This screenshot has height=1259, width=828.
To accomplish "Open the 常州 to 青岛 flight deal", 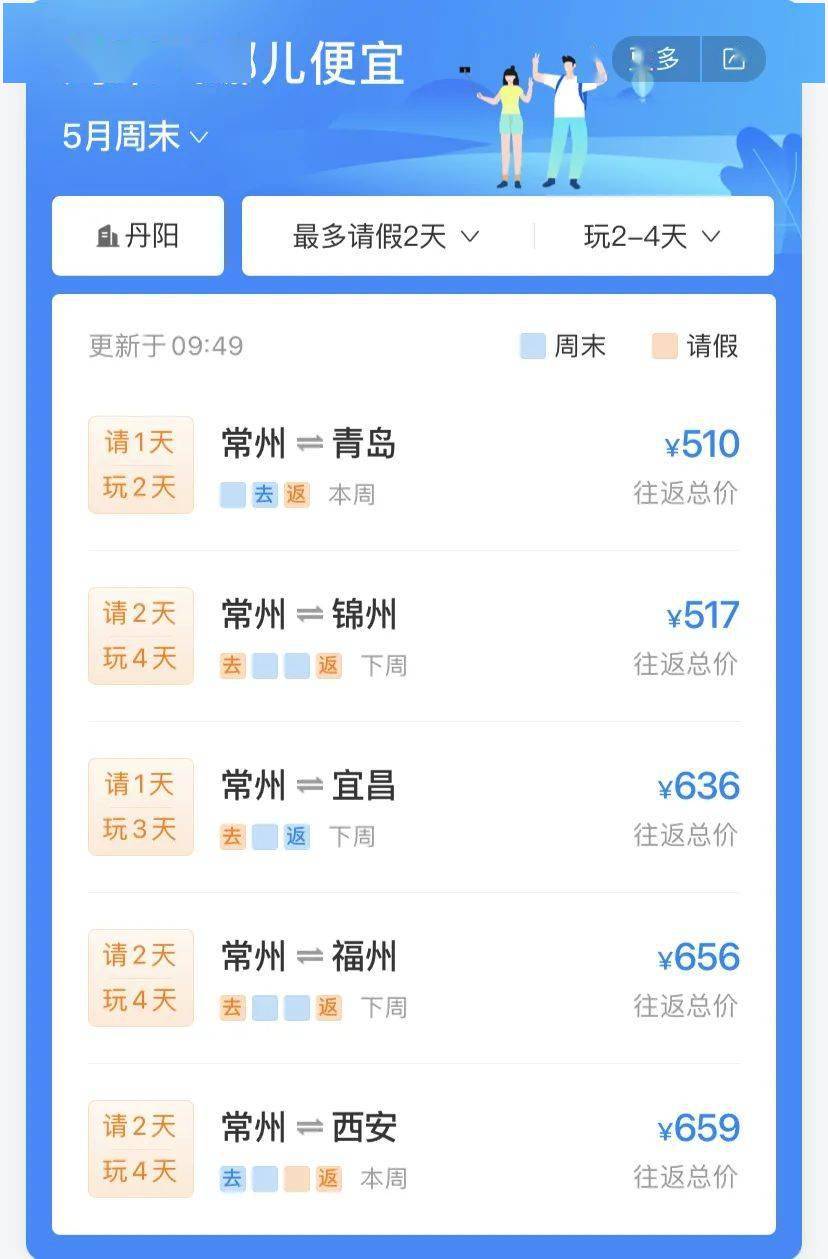I will coord(413,465).
